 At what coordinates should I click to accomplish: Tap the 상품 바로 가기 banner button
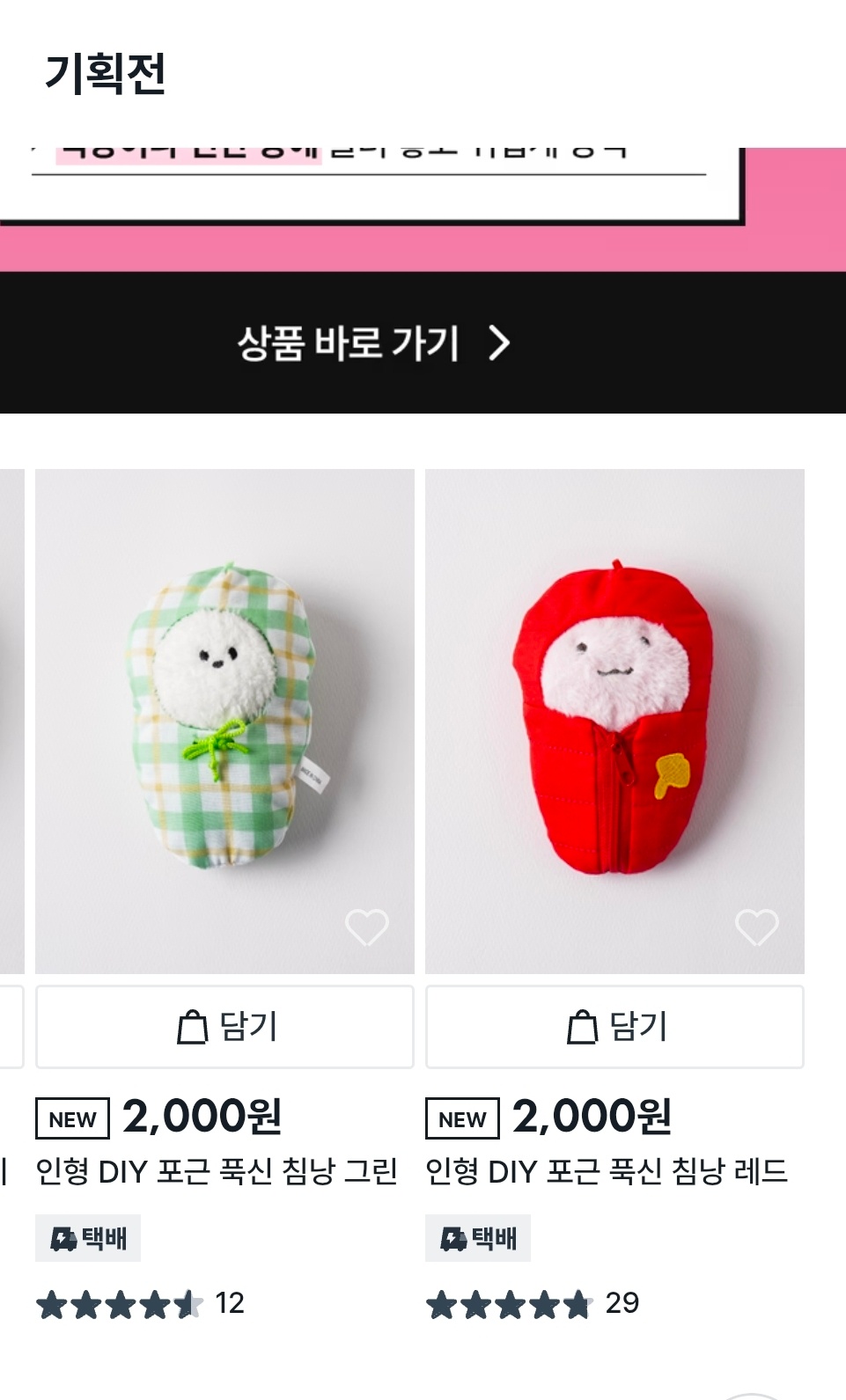tap(374, 343)
